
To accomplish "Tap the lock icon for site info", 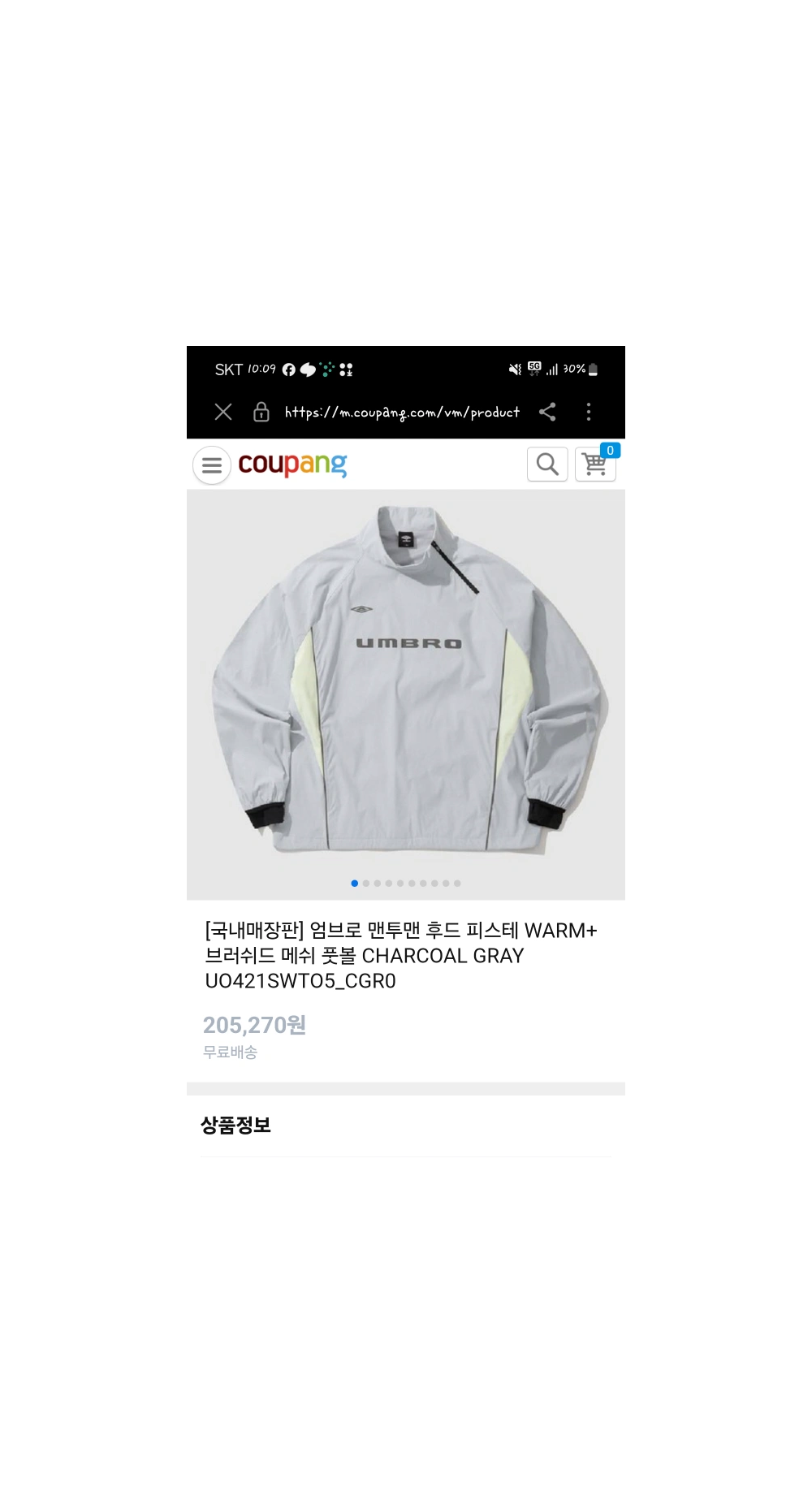I will point(261,412).
